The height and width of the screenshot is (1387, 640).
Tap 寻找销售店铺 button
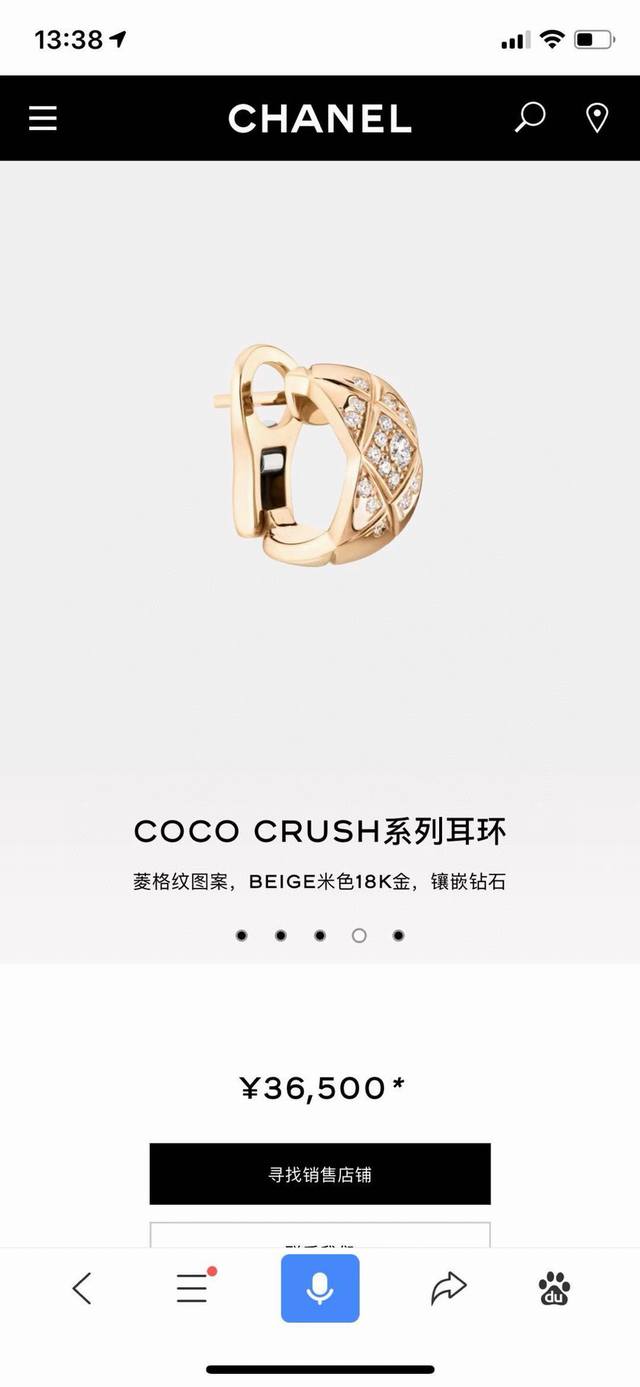[320, 1174]
